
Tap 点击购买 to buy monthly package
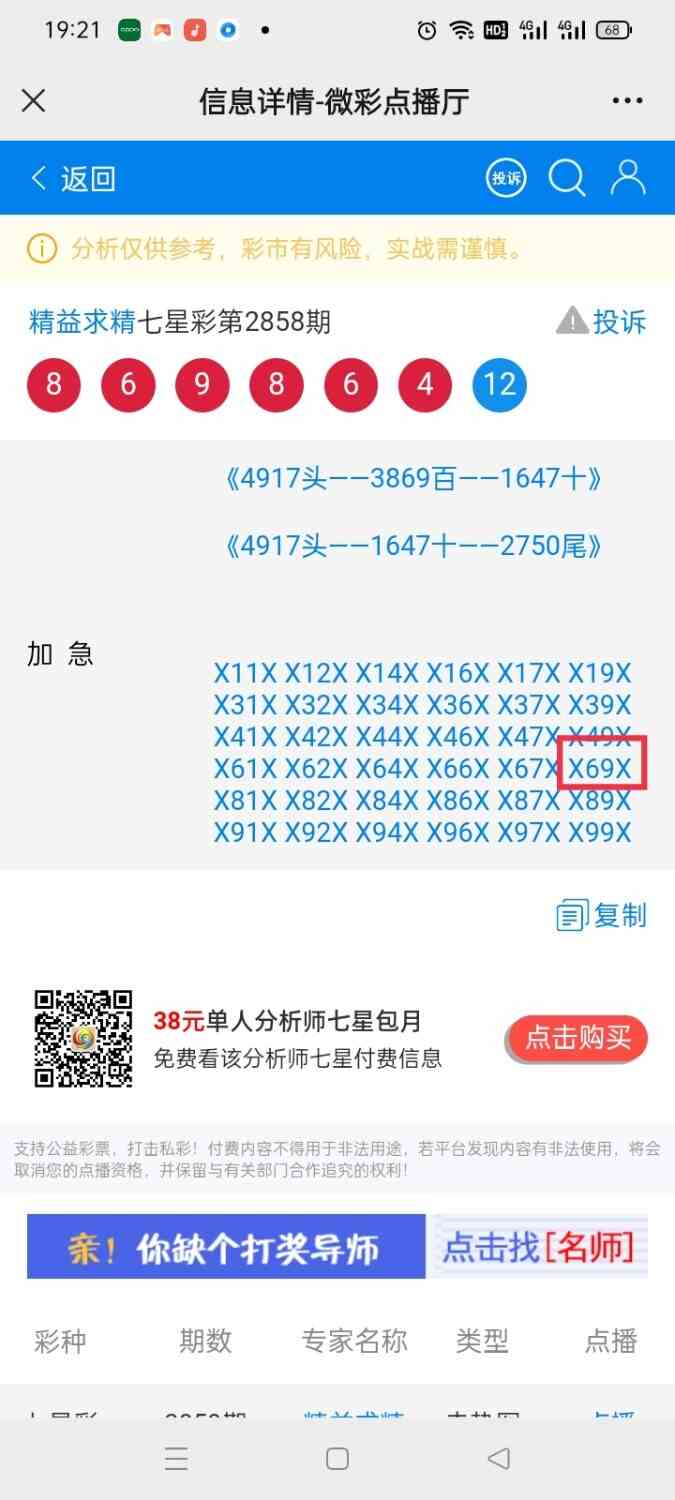578,1038
